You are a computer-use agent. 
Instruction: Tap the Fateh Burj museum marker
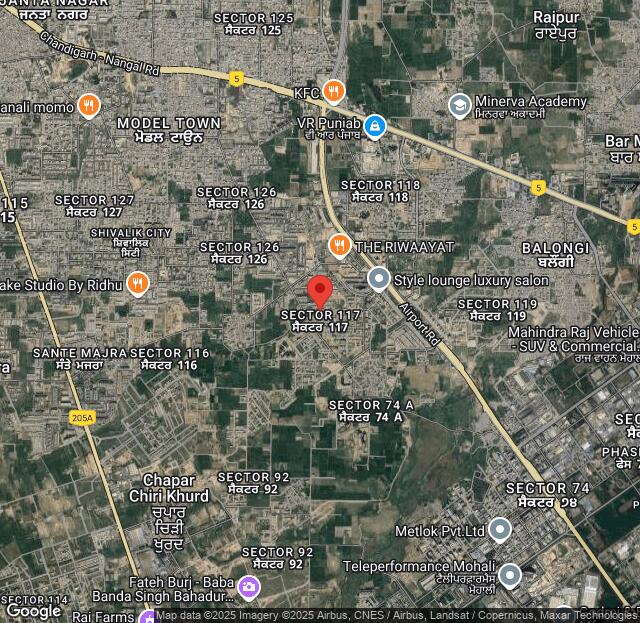[x=249, y=588]
